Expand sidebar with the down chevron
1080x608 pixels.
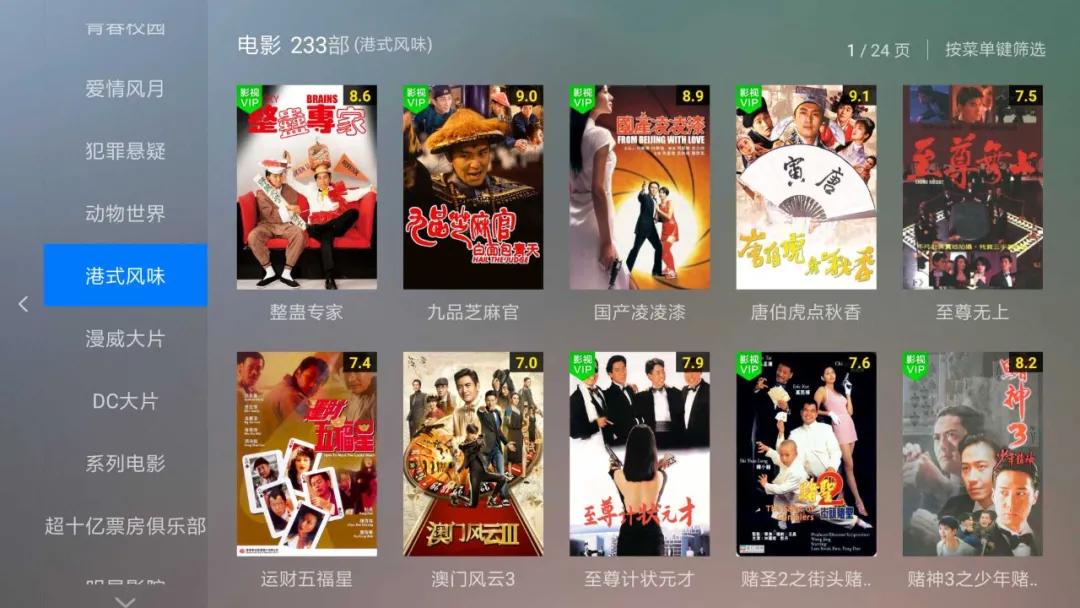click(x=125, y=601)
